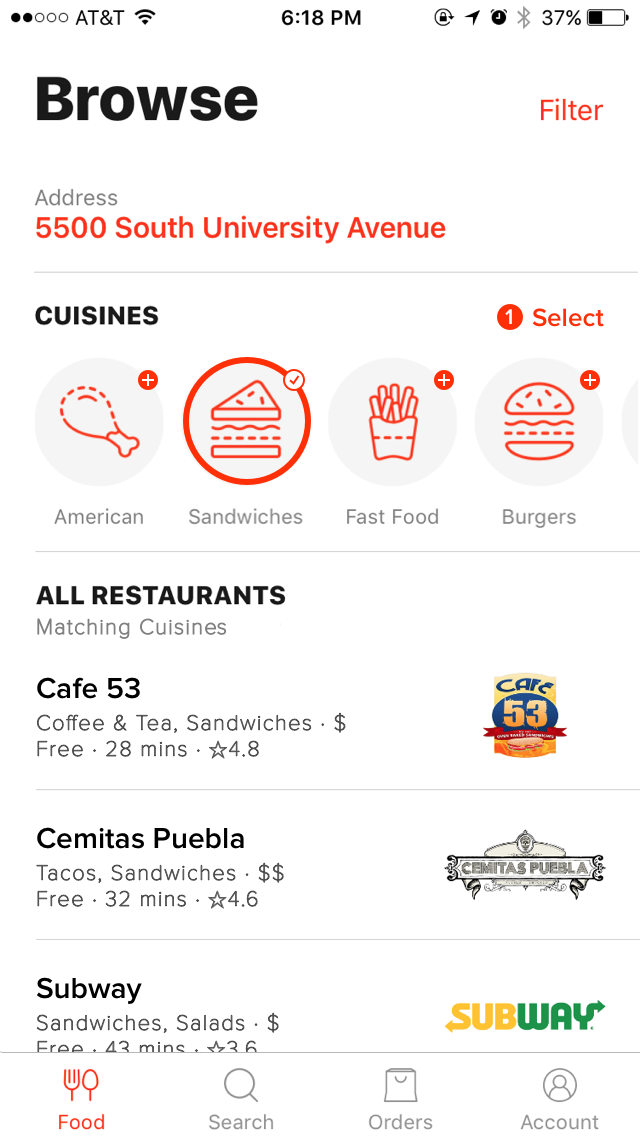640x1136 pixels.
Task: Stay on the Food tab
Action: [81, 1098]
